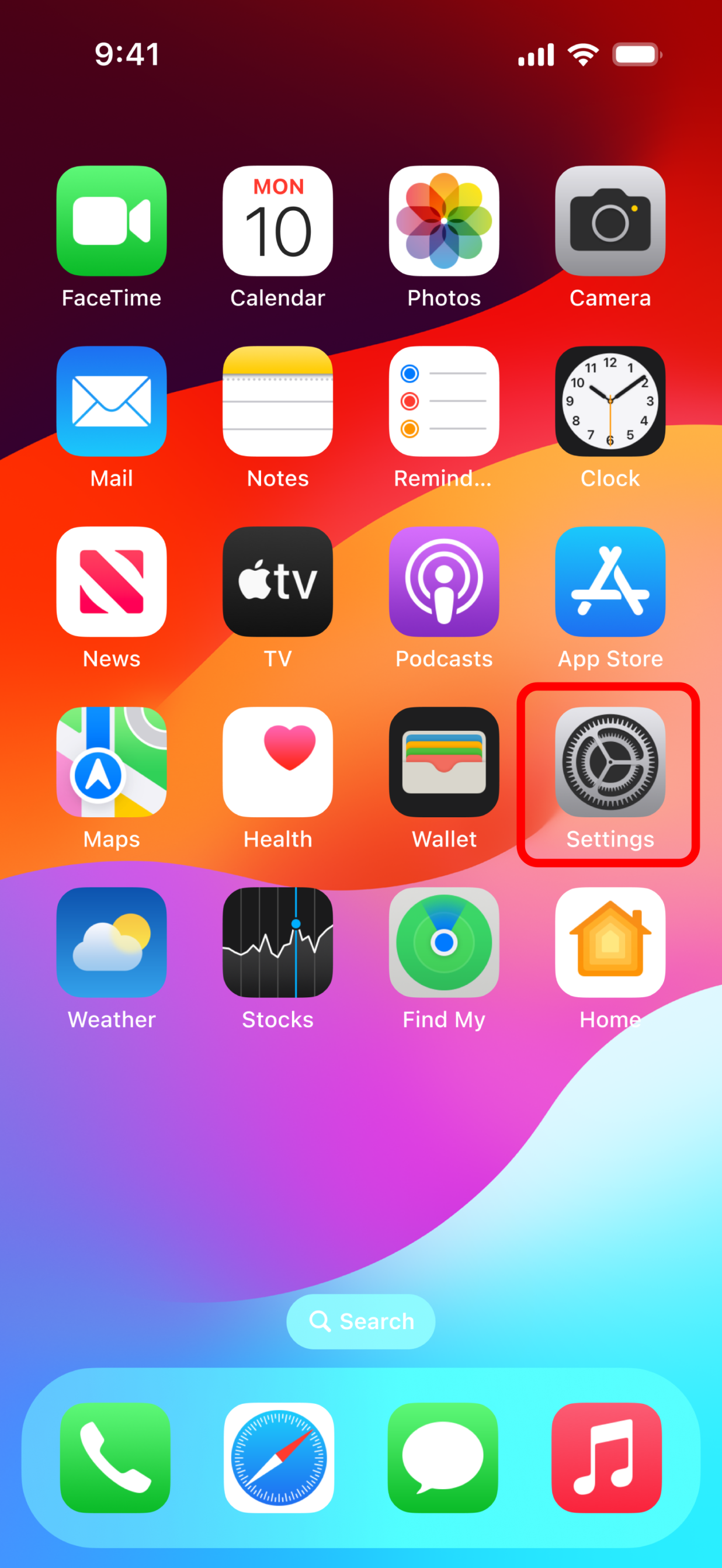Open Photos
Screen dimensions: 722x1568
click(444, 221)
